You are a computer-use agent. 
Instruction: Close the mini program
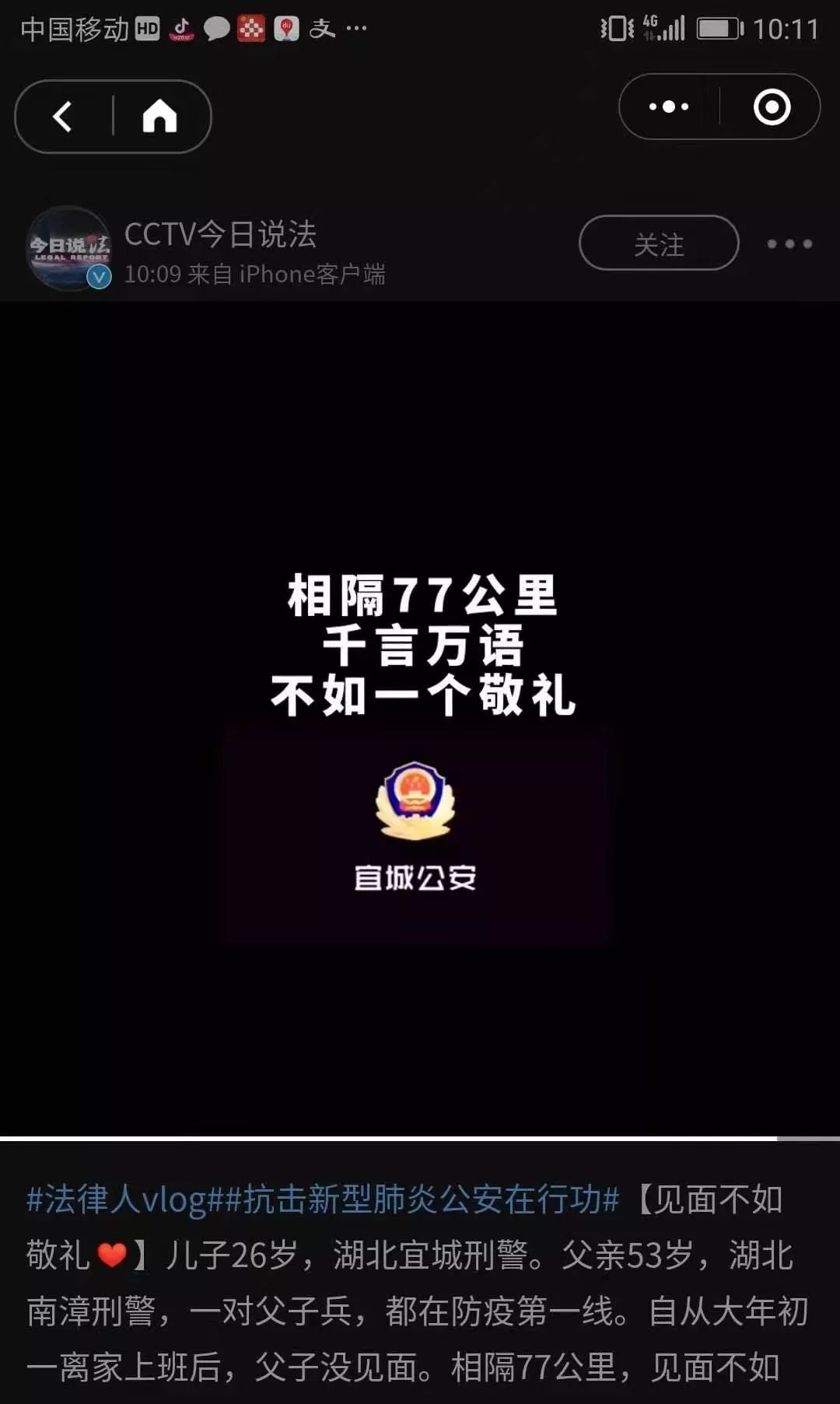[772, 107]
